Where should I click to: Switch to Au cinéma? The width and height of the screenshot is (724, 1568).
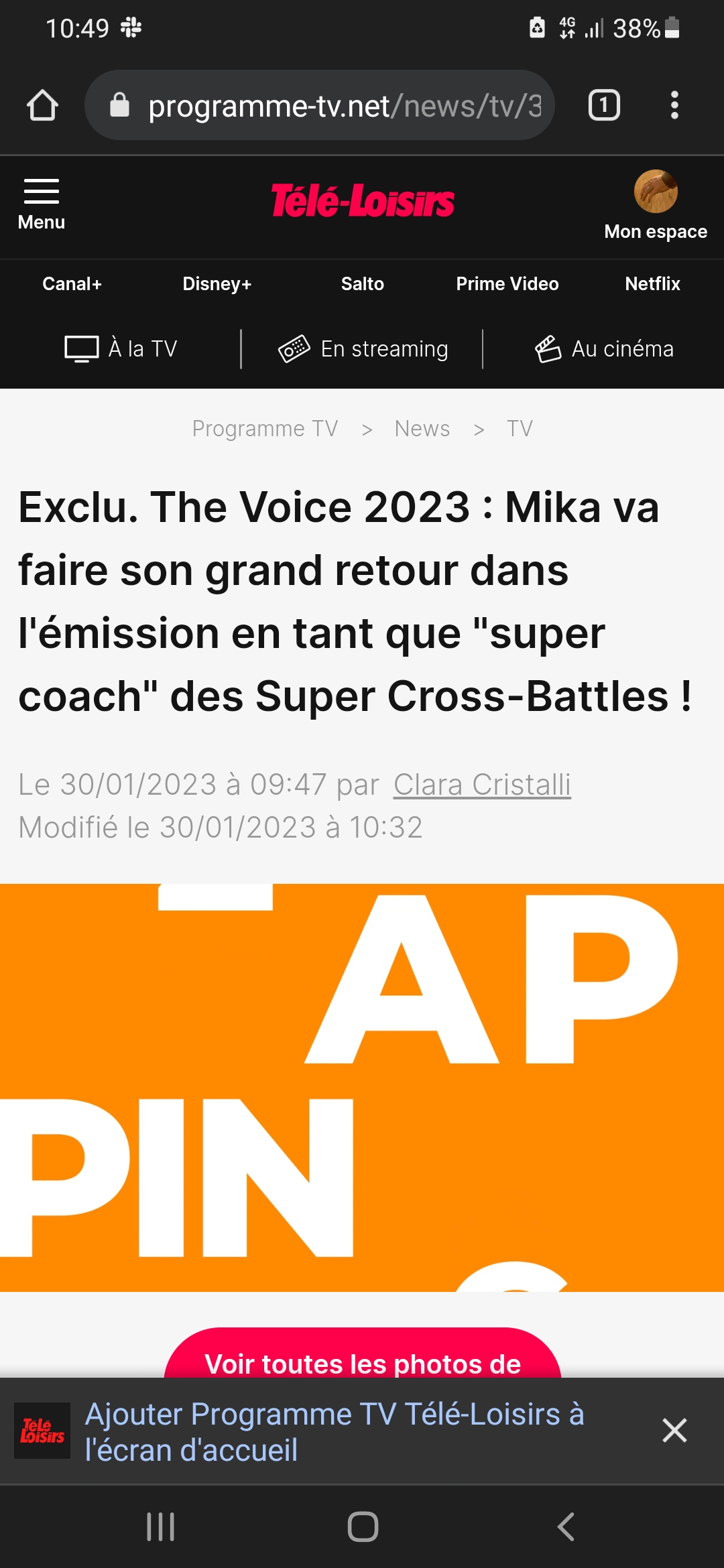pos(603,348)
